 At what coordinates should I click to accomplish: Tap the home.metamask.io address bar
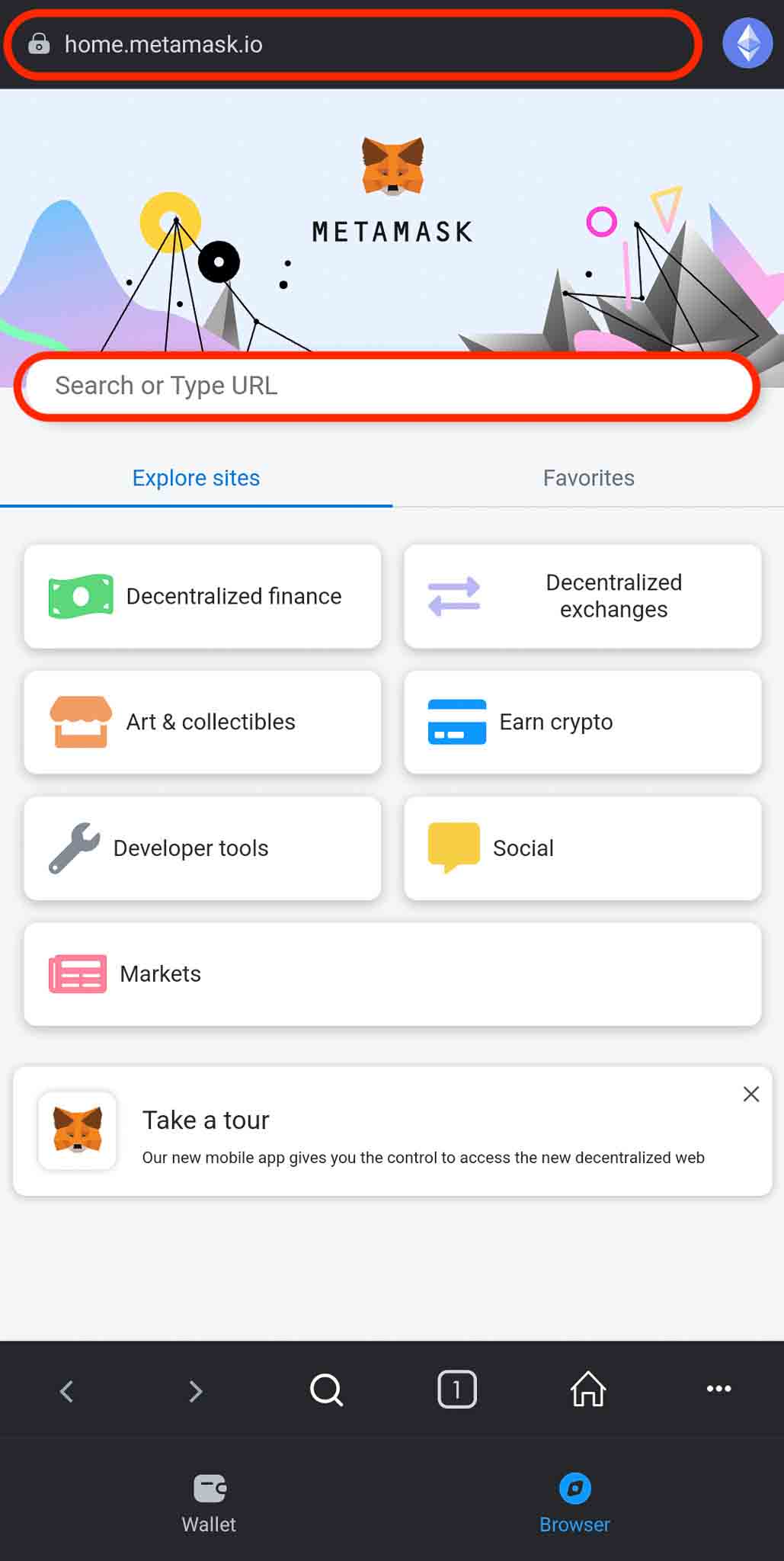coord(350,44)
